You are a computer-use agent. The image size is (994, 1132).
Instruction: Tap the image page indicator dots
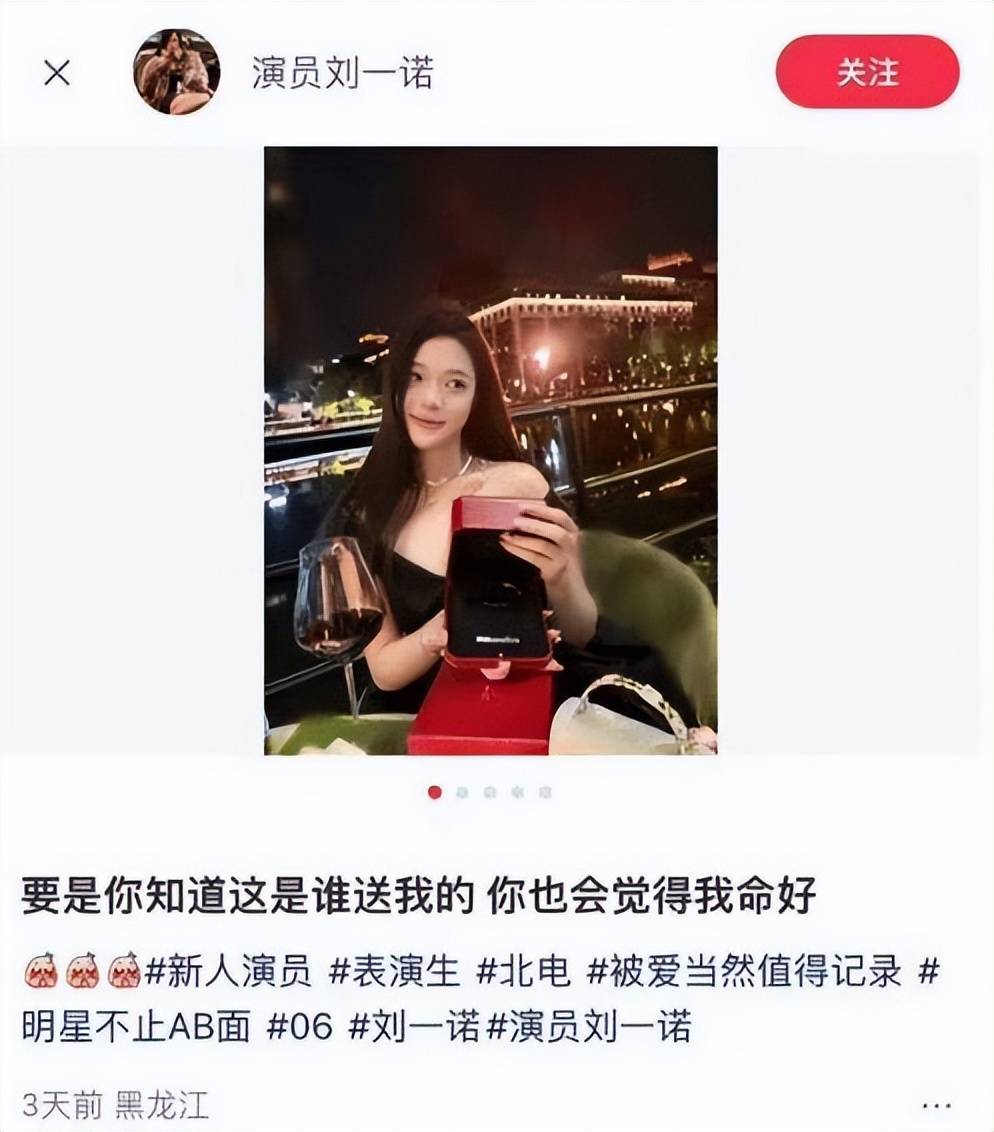pos(490,792)
